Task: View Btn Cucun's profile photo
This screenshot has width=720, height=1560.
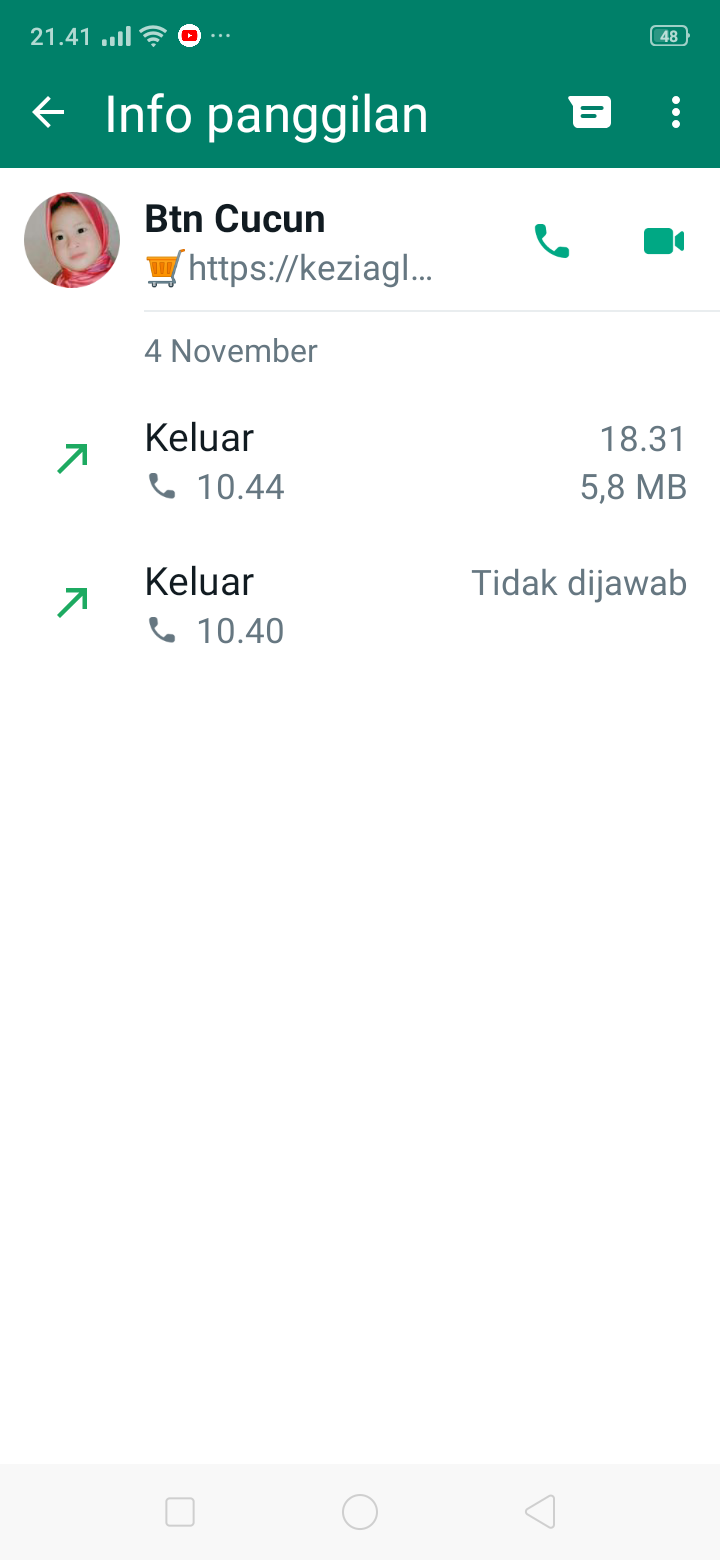Action: point(72,240)
